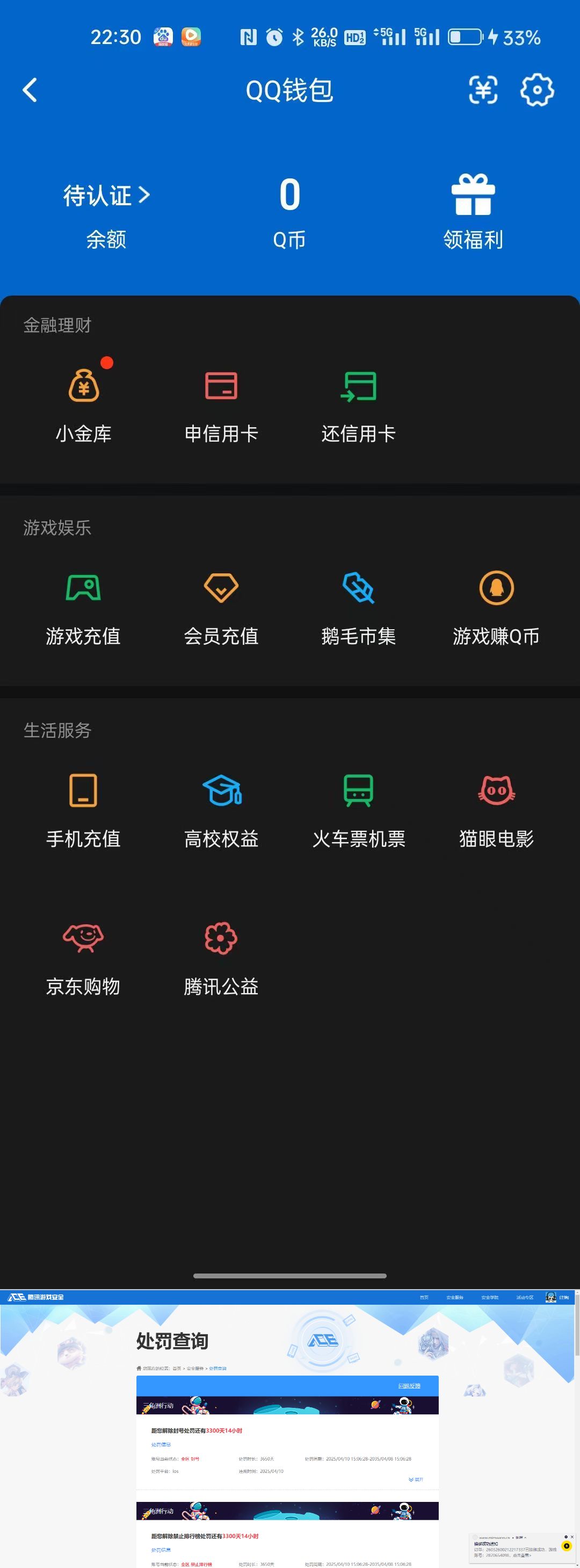Expand the 封号 penalty details with 展开
The image size is (580, 1568).
coord(417,1480)
